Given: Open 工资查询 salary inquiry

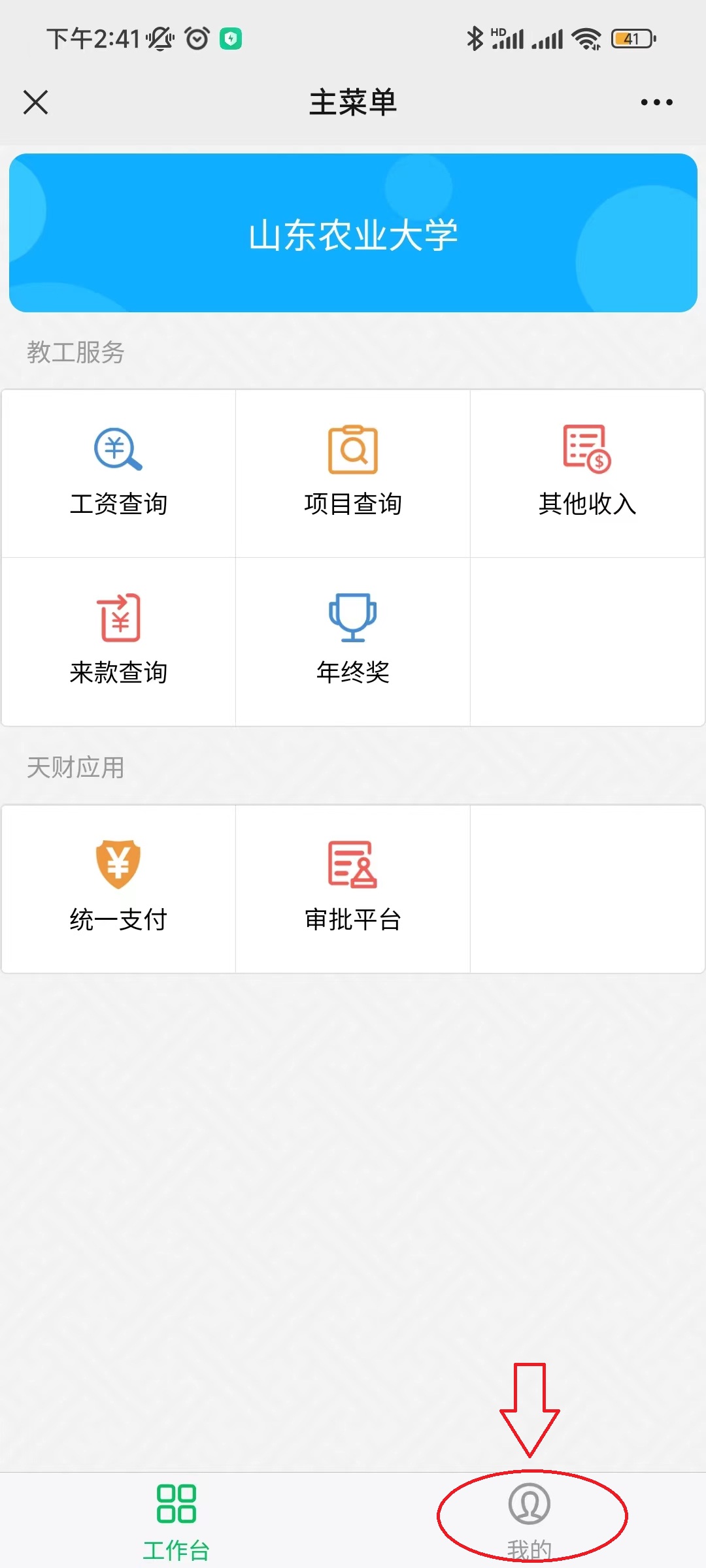Looking at the screenshot, I should click(x=118, y=473).
